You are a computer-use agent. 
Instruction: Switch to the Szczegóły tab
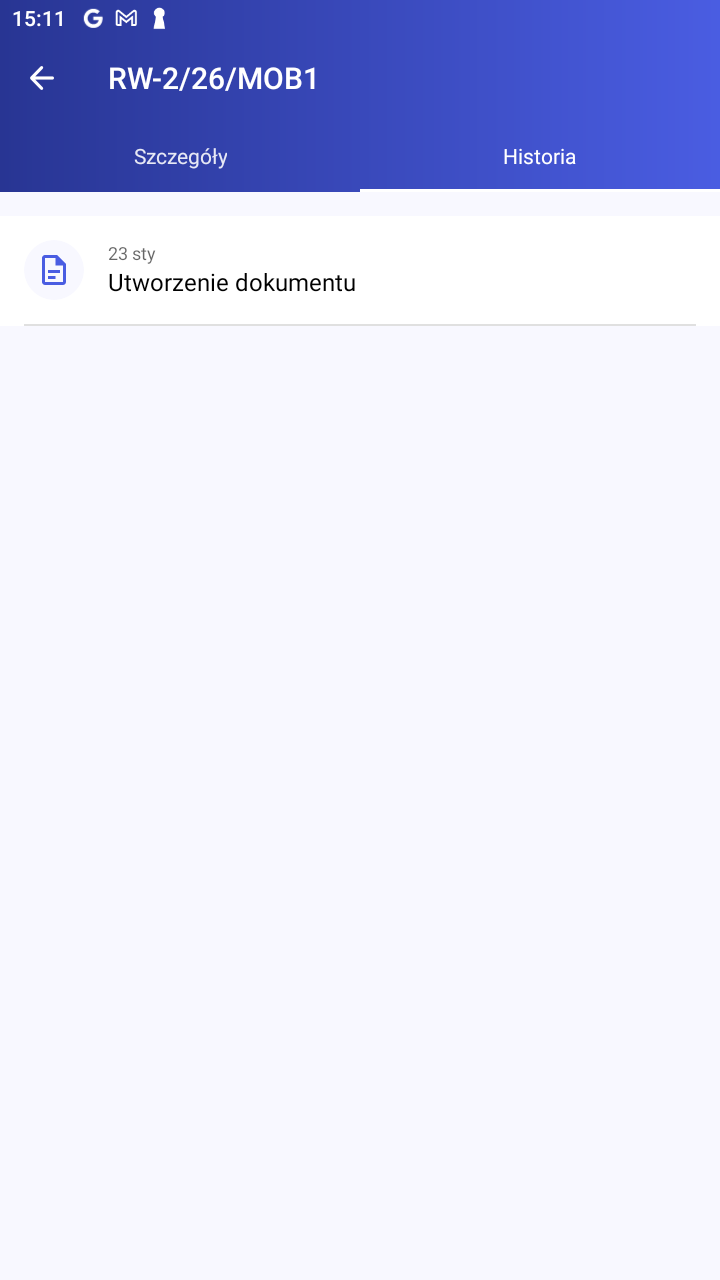180,157
